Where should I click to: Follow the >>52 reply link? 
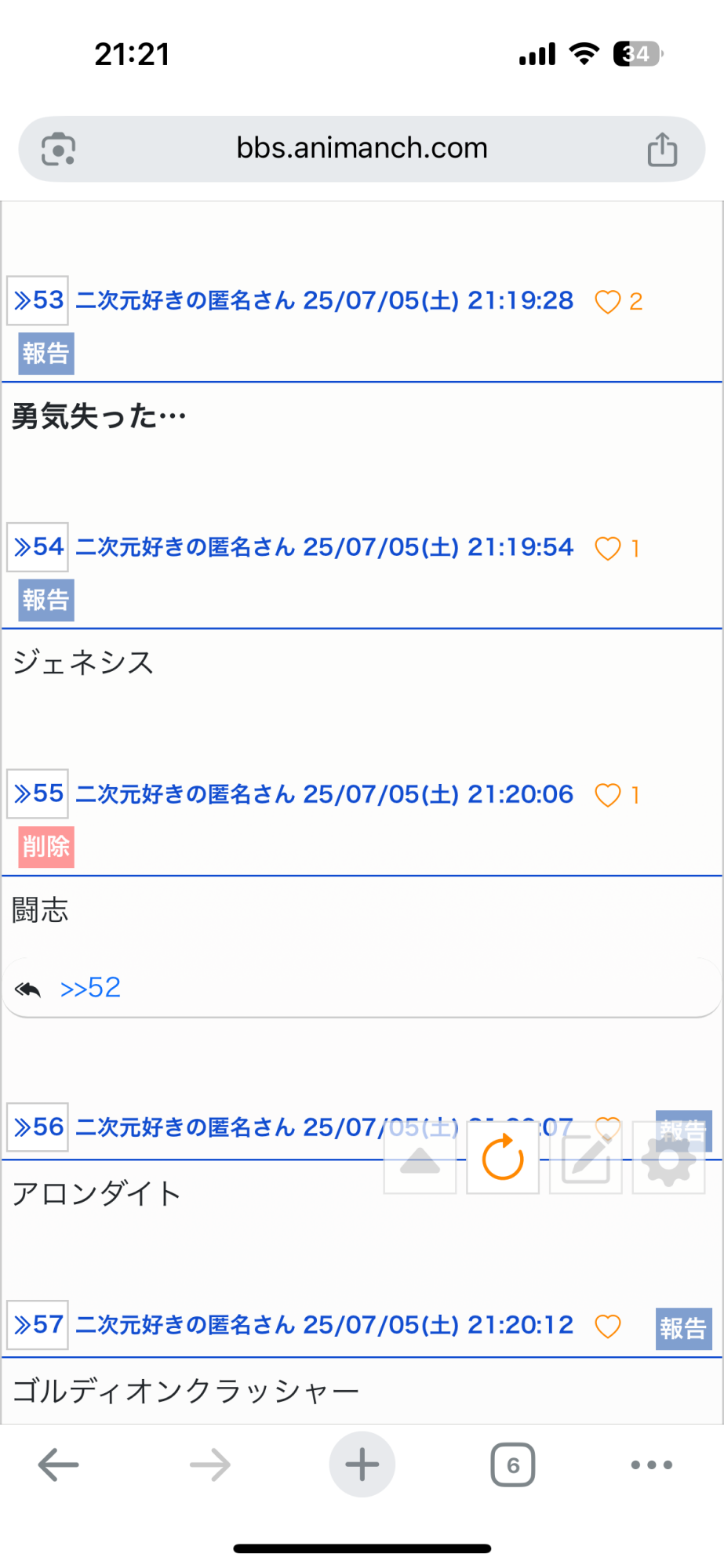(x=91, y=988)
